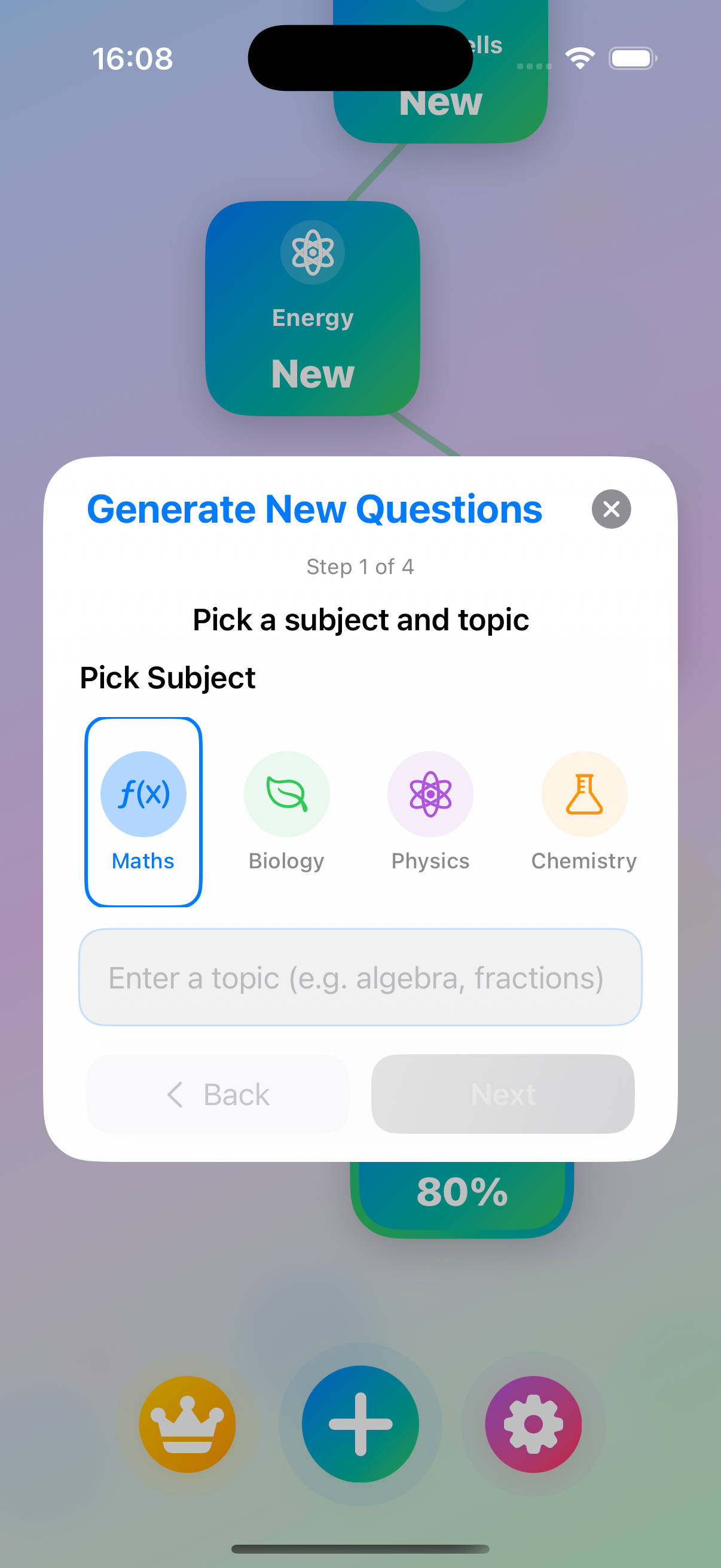Tap Back to return a step

coord(217,1094)
